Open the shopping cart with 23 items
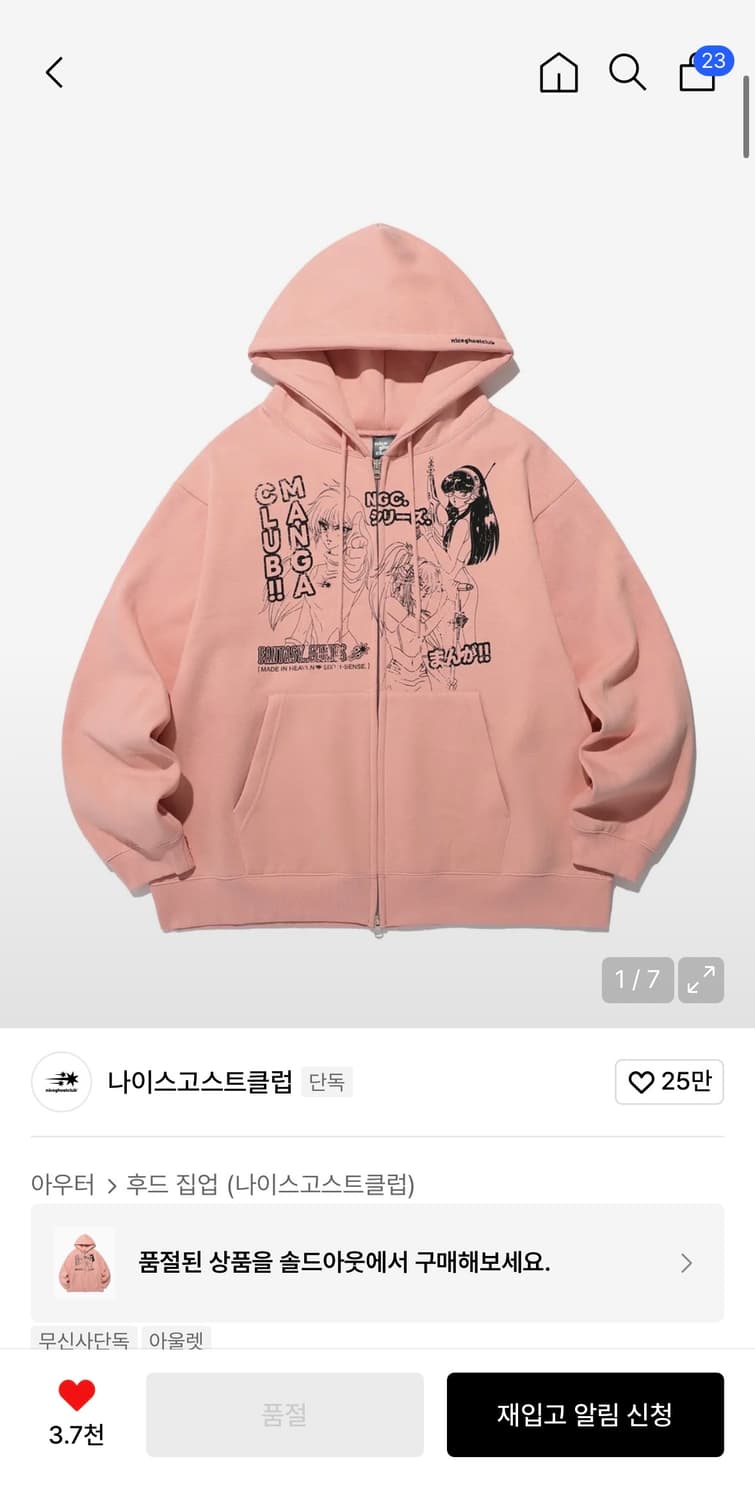The height and width of the screenshot is (1500, 755). point(696,72)
